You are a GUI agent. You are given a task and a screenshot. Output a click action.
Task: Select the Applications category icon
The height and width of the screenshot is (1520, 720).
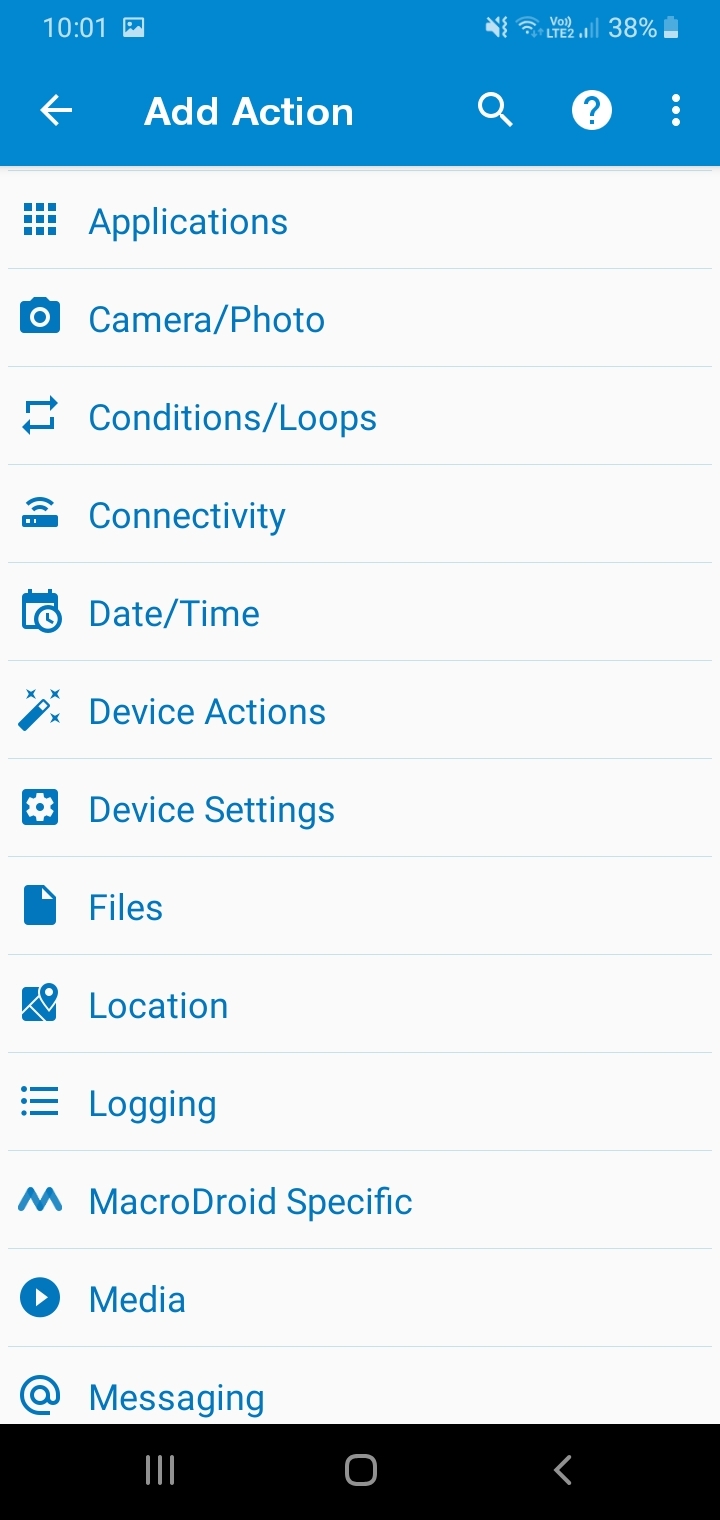tap(39, 220)
